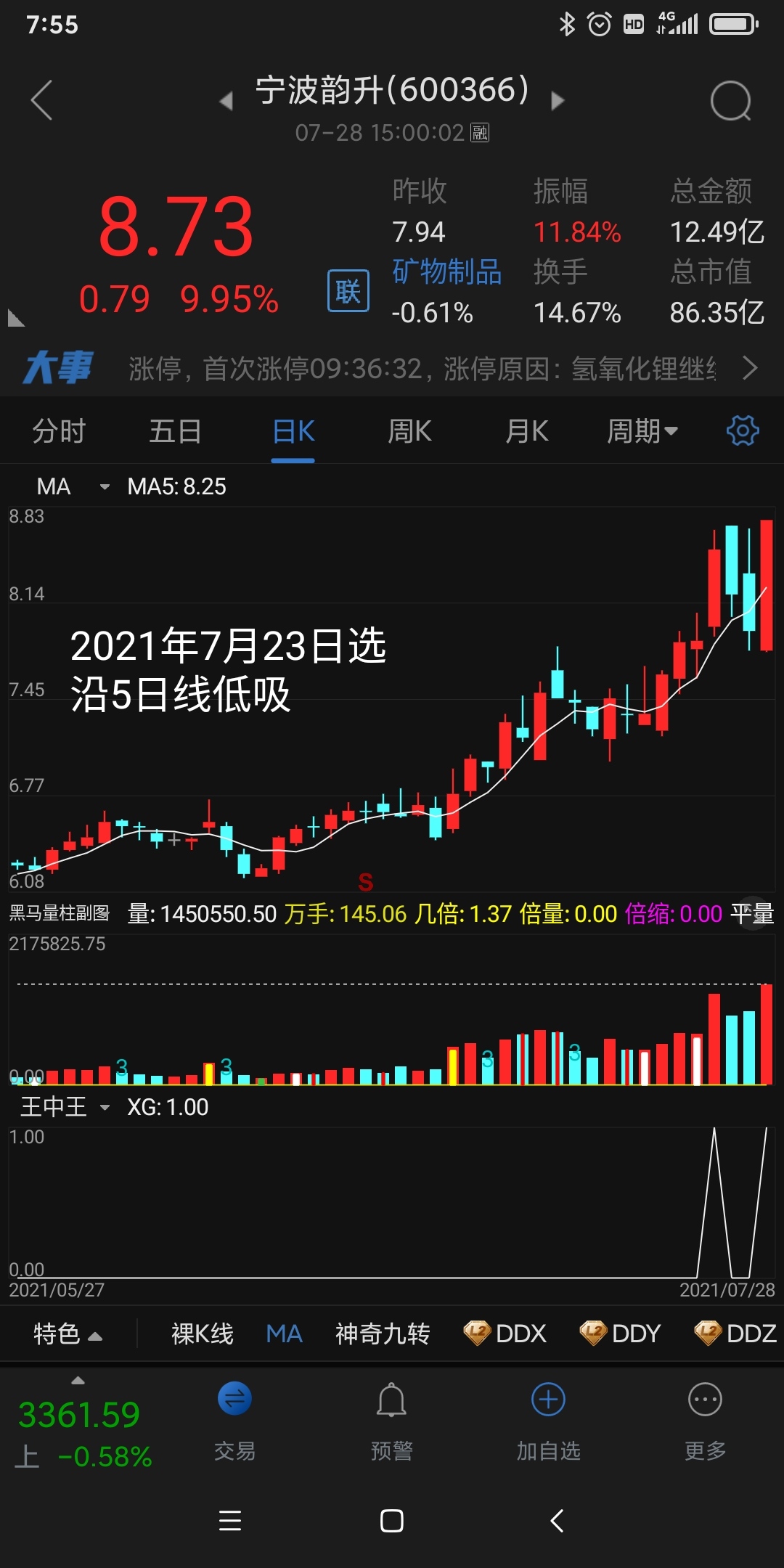
Task: Select the 神奇九转 indicator
Action: 383,1334
